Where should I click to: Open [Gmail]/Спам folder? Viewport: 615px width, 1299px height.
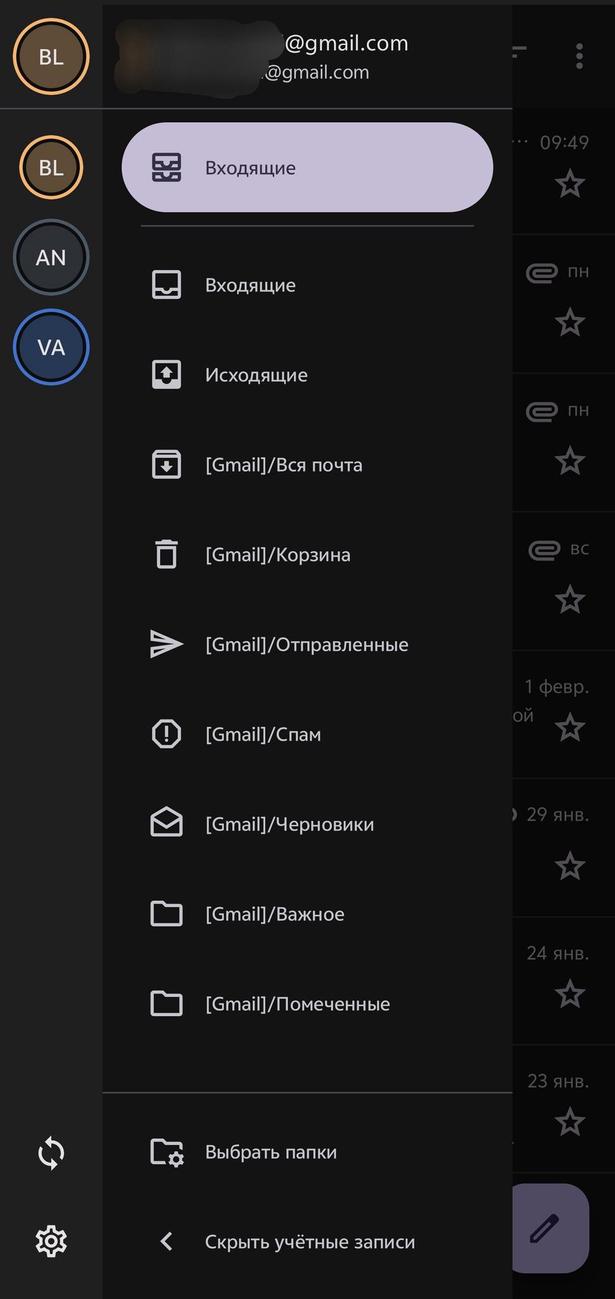(x=307, y=735)
